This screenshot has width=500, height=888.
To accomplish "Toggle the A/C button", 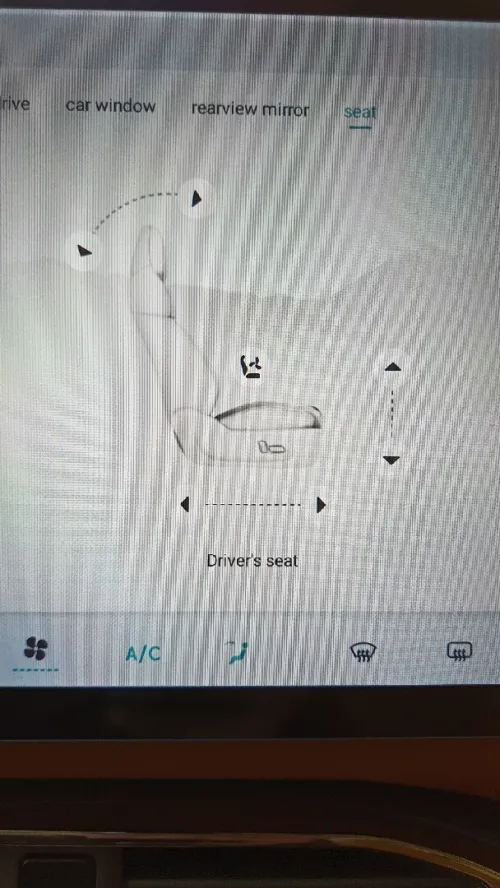I will pyautogui.click(x=143, y=654).
